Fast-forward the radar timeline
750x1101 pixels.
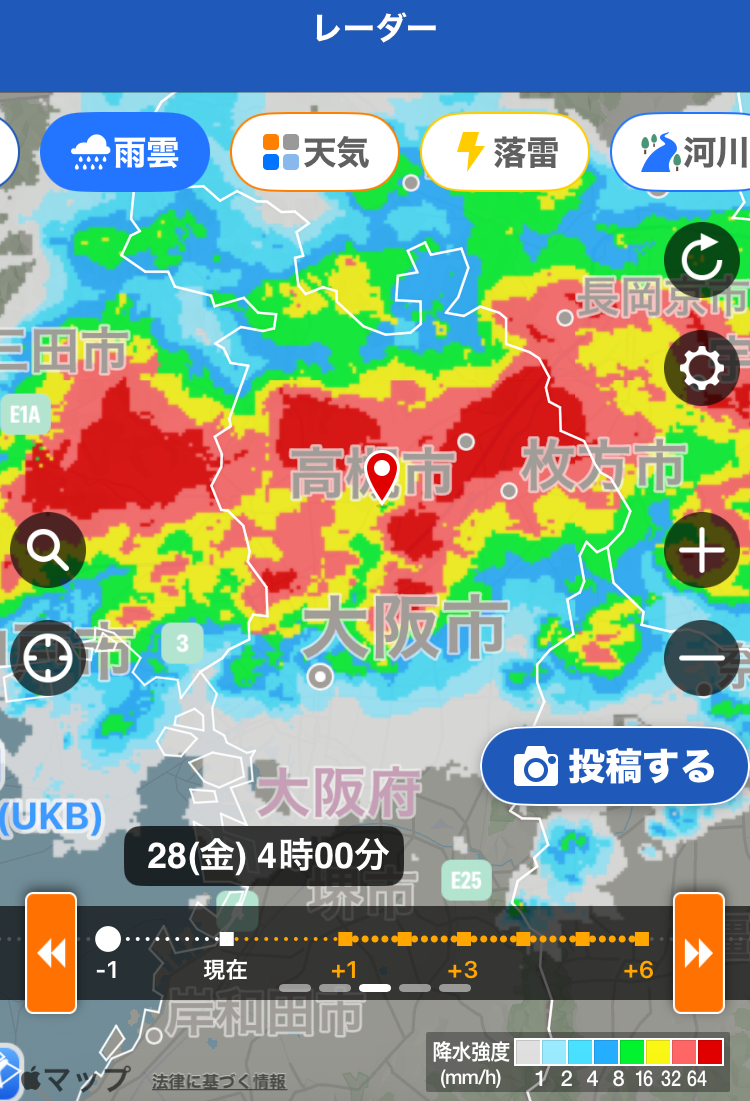(699, 953)
